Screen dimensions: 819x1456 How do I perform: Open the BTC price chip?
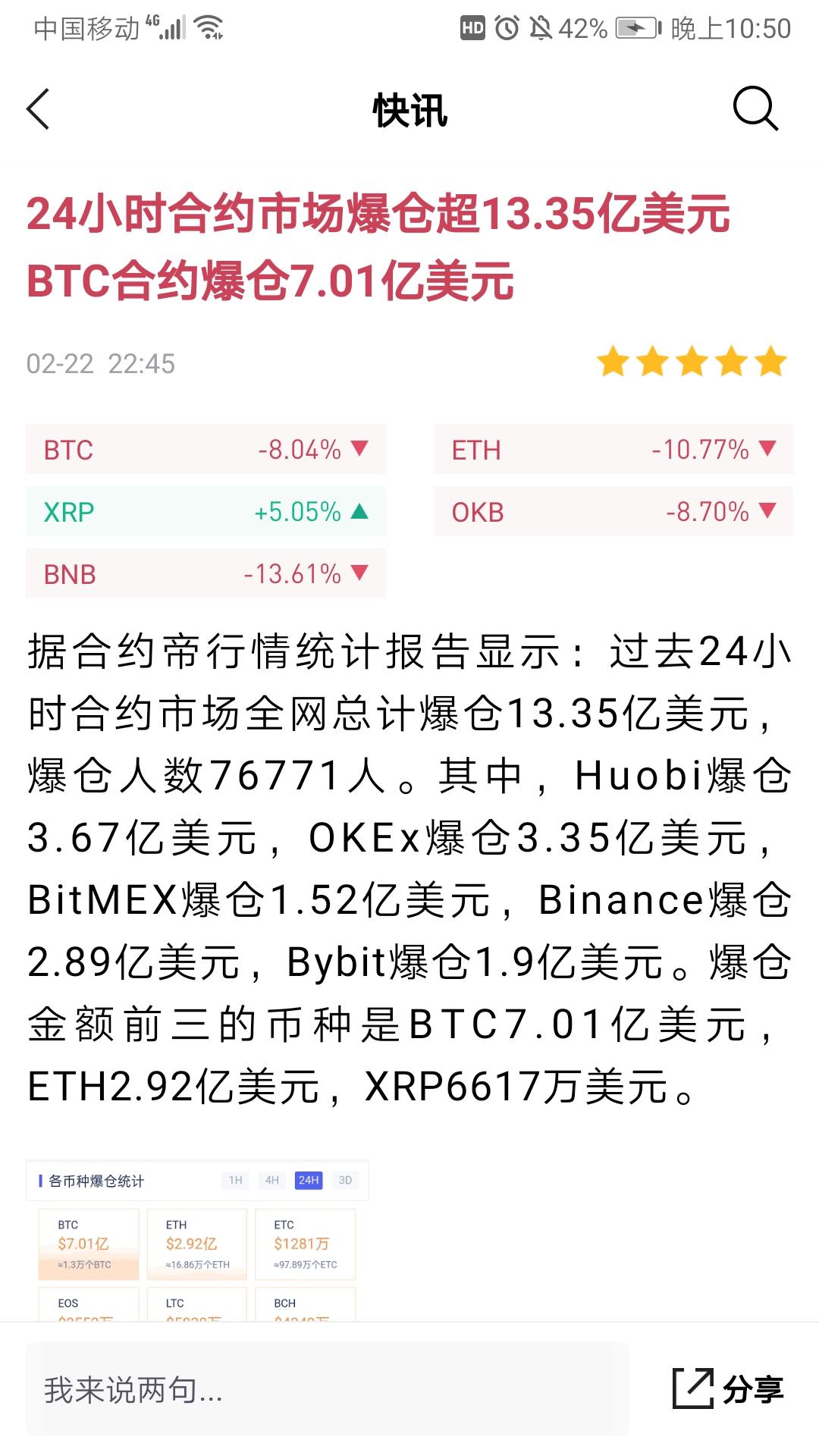pyautogui.click(x=206, y=450)
